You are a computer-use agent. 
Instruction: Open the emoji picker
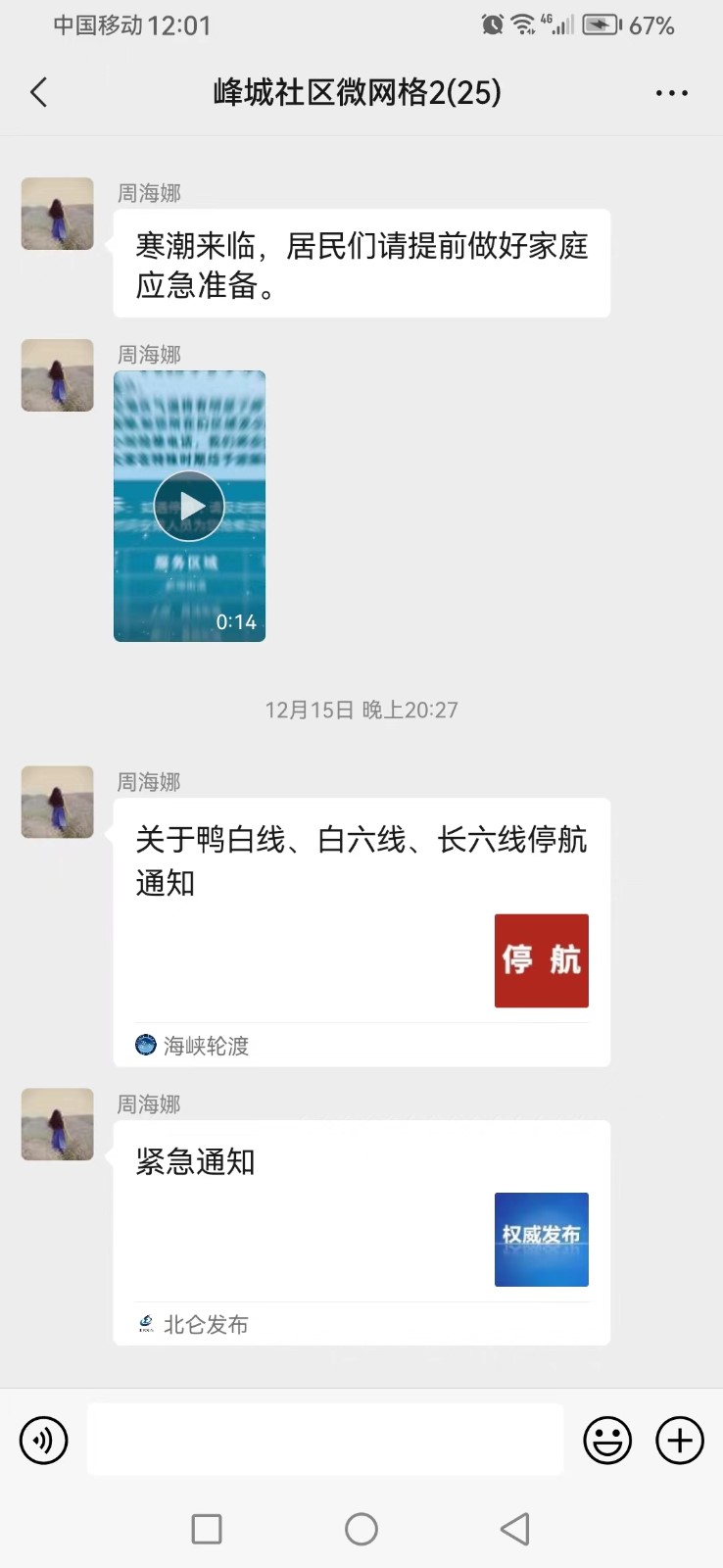coord(607,1441)
